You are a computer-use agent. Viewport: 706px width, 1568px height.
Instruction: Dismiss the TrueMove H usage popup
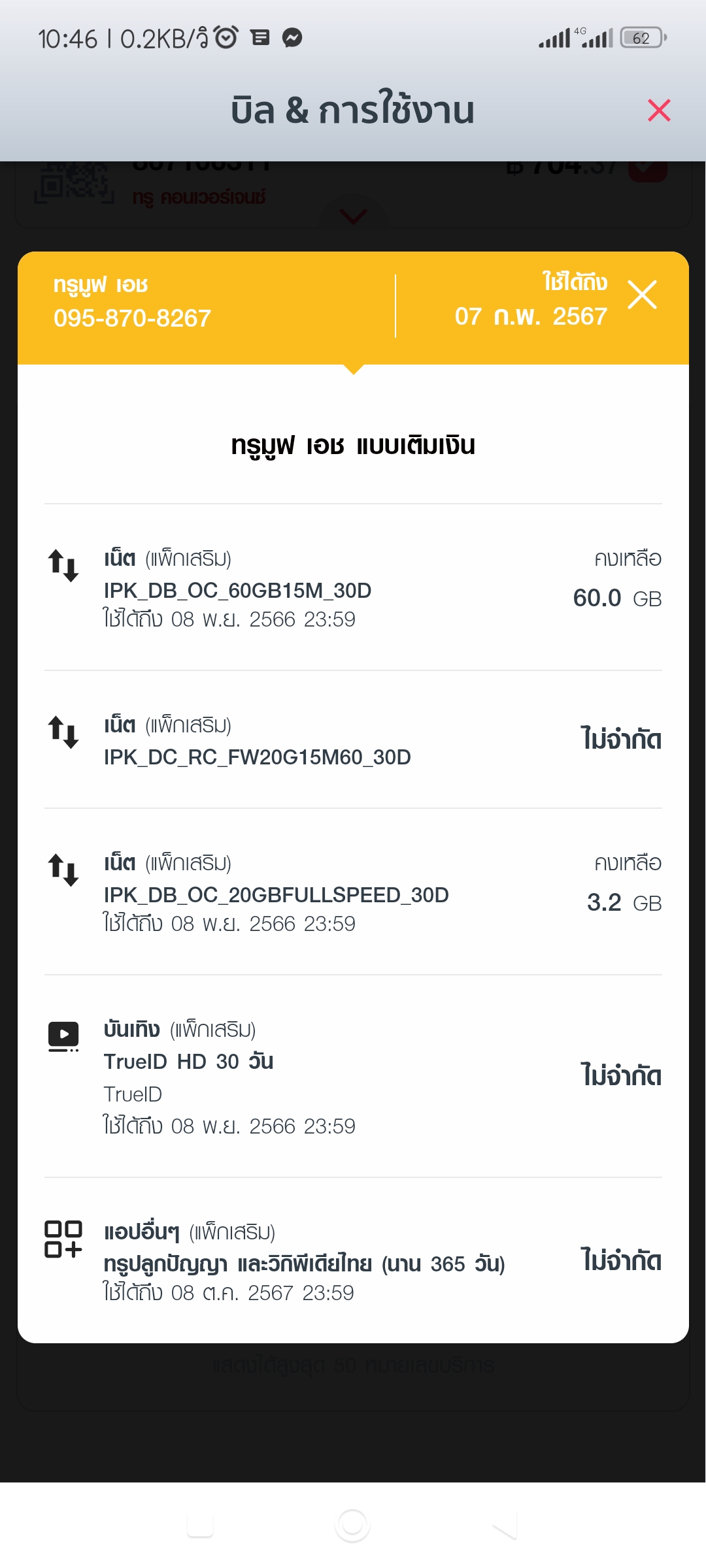point(642,295)
